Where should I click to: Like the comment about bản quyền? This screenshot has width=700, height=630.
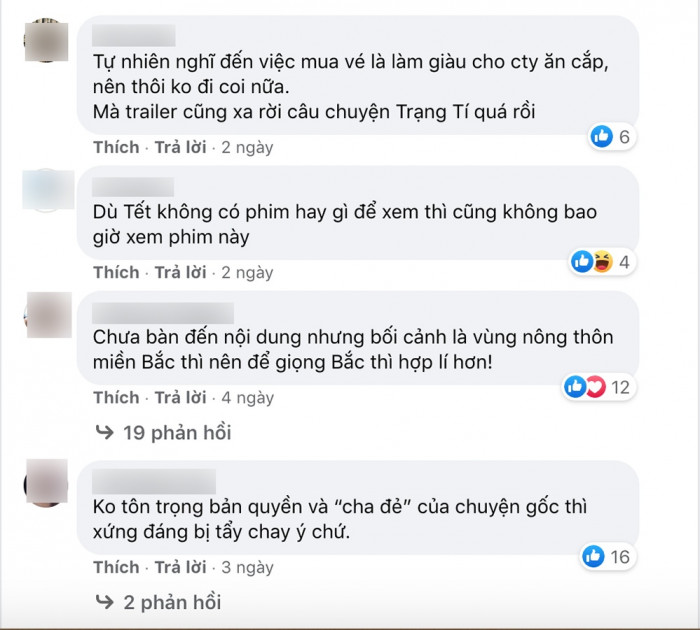116,567
